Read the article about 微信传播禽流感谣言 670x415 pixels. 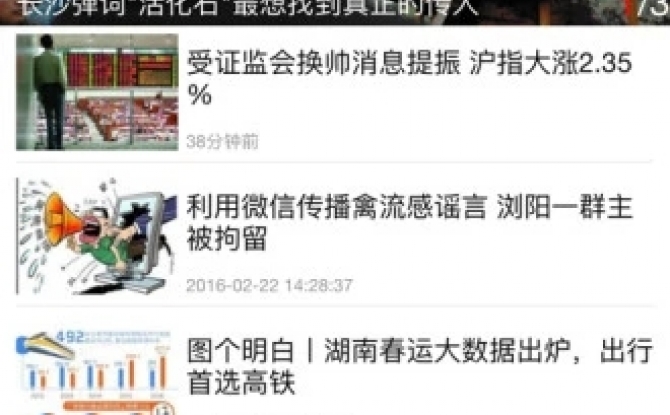click(410, 222)
